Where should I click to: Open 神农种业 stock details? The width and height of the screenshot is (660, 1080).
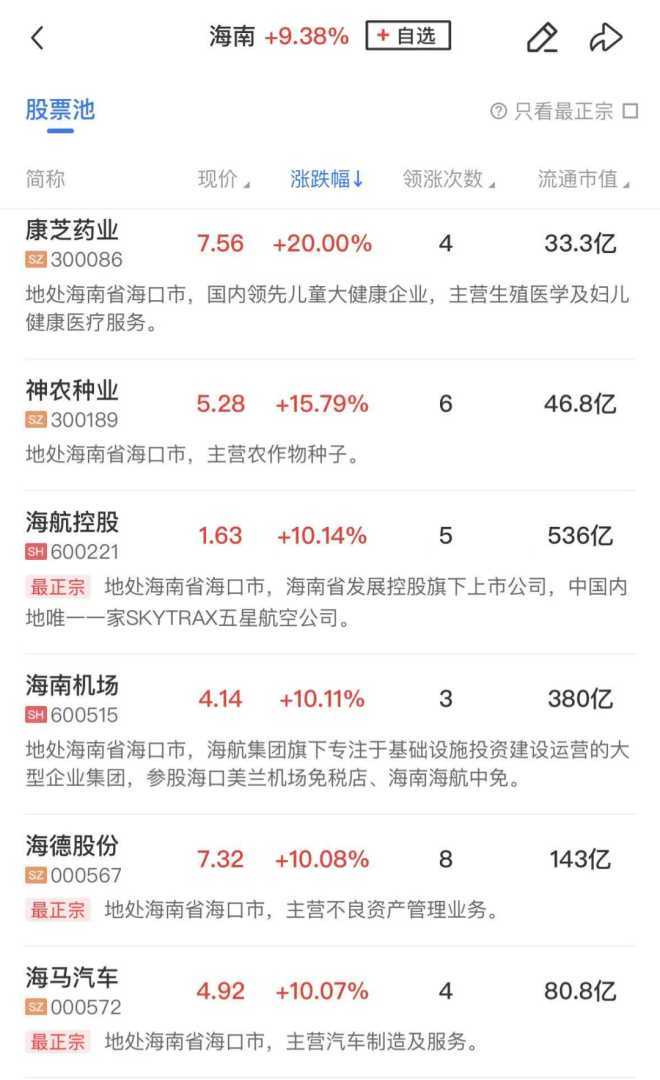pos(72,391)
